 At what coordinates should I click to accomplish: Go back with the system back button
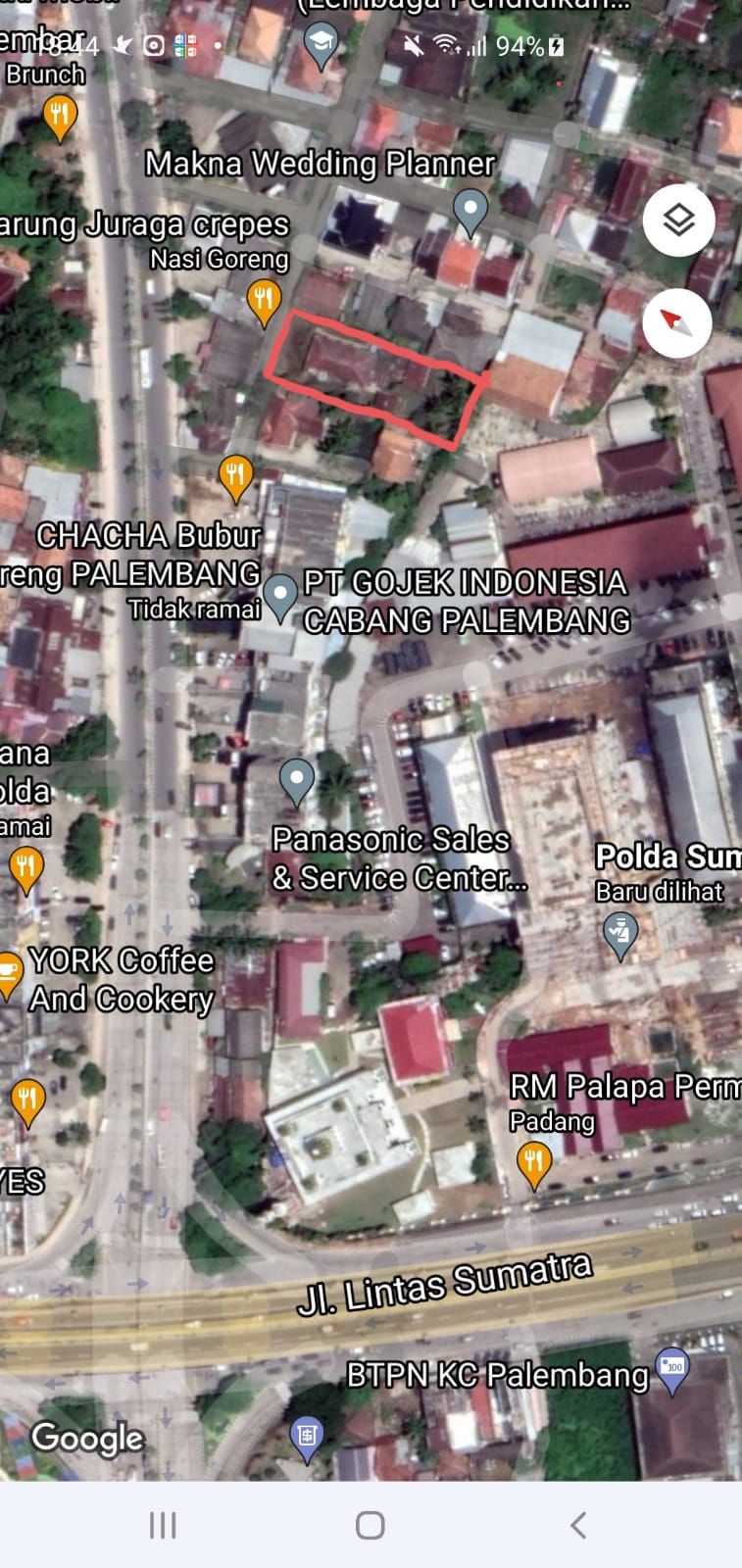[x=578, y=1525]
